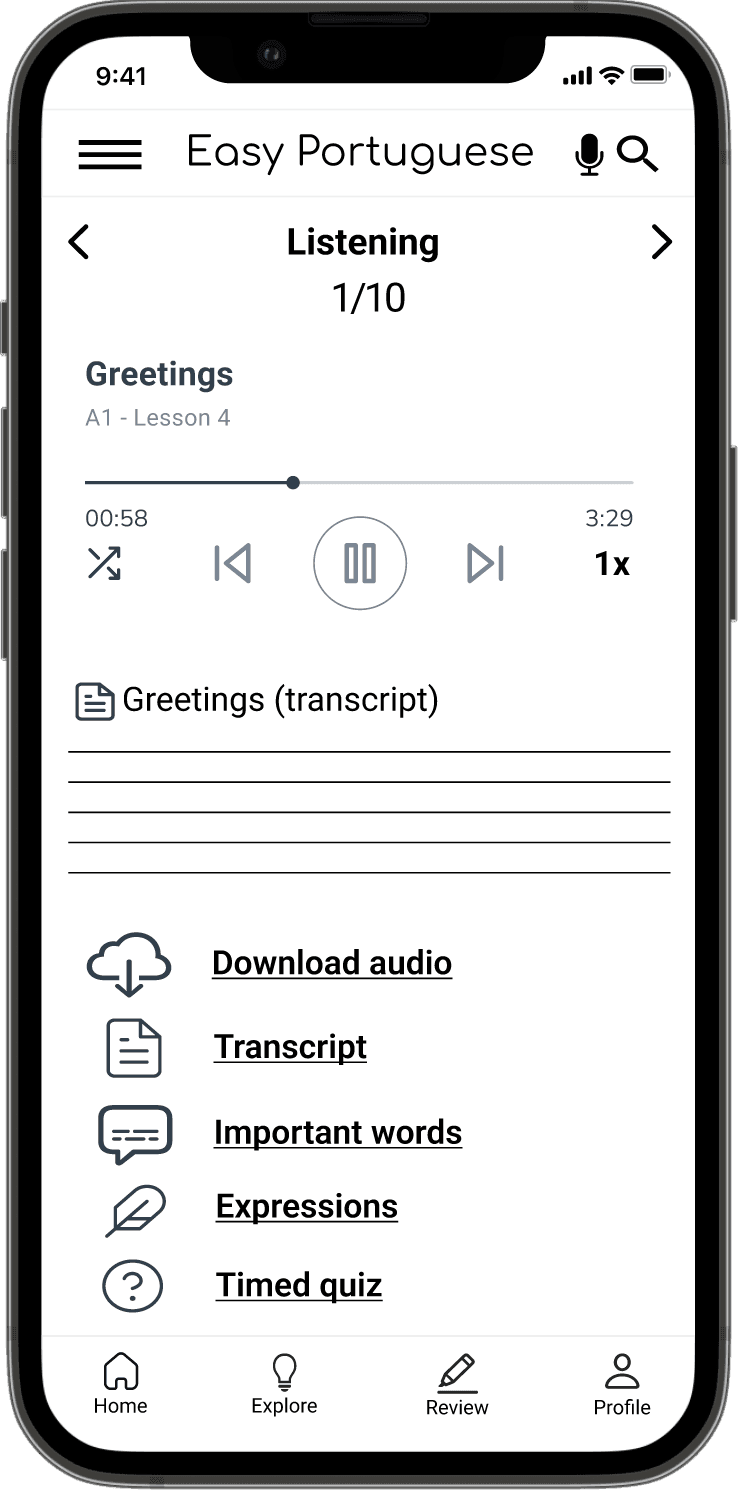Switch to the Profile tab
This screenshot has height=1490, width=738.
(x=622, y=1385)
